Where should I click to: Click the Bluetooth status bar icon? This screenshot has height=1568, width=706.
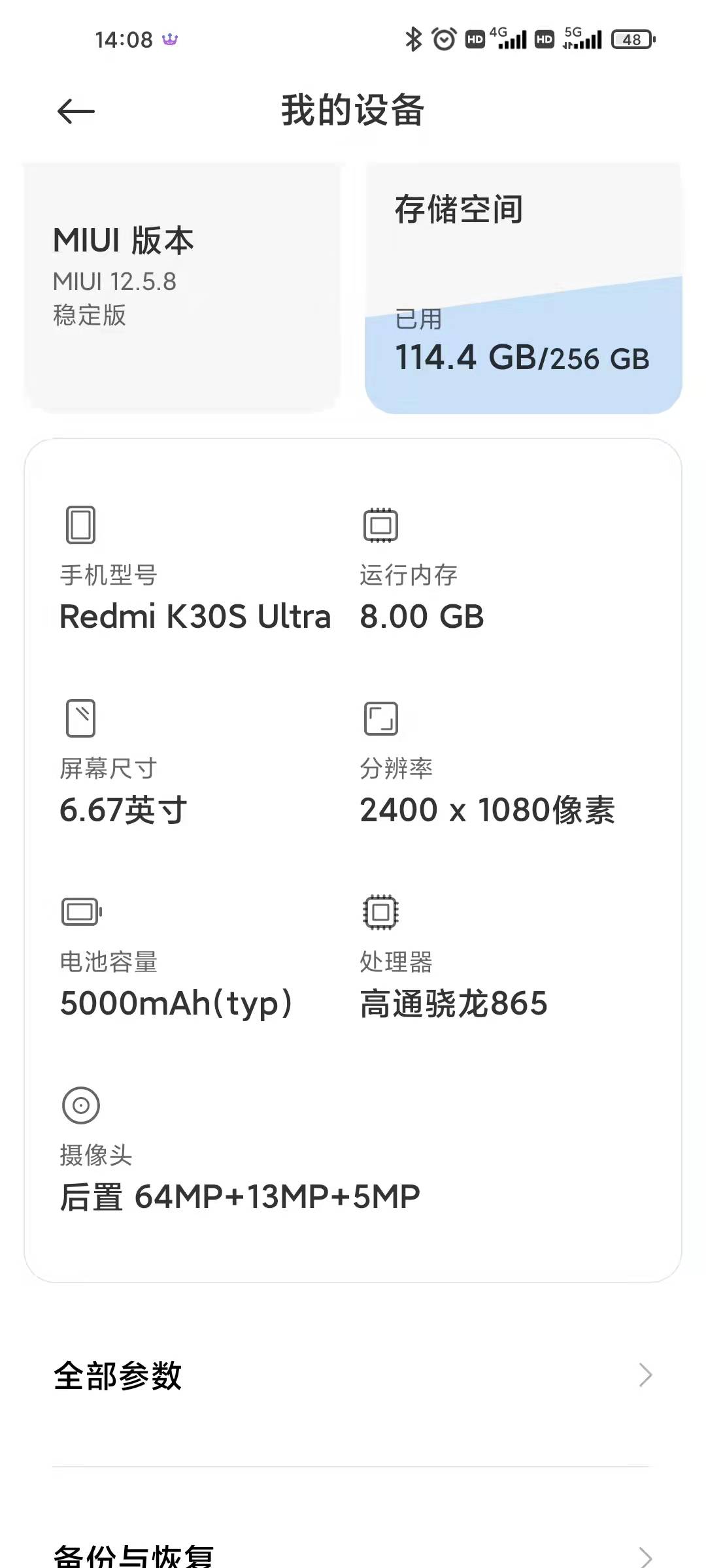click(414, 39)
